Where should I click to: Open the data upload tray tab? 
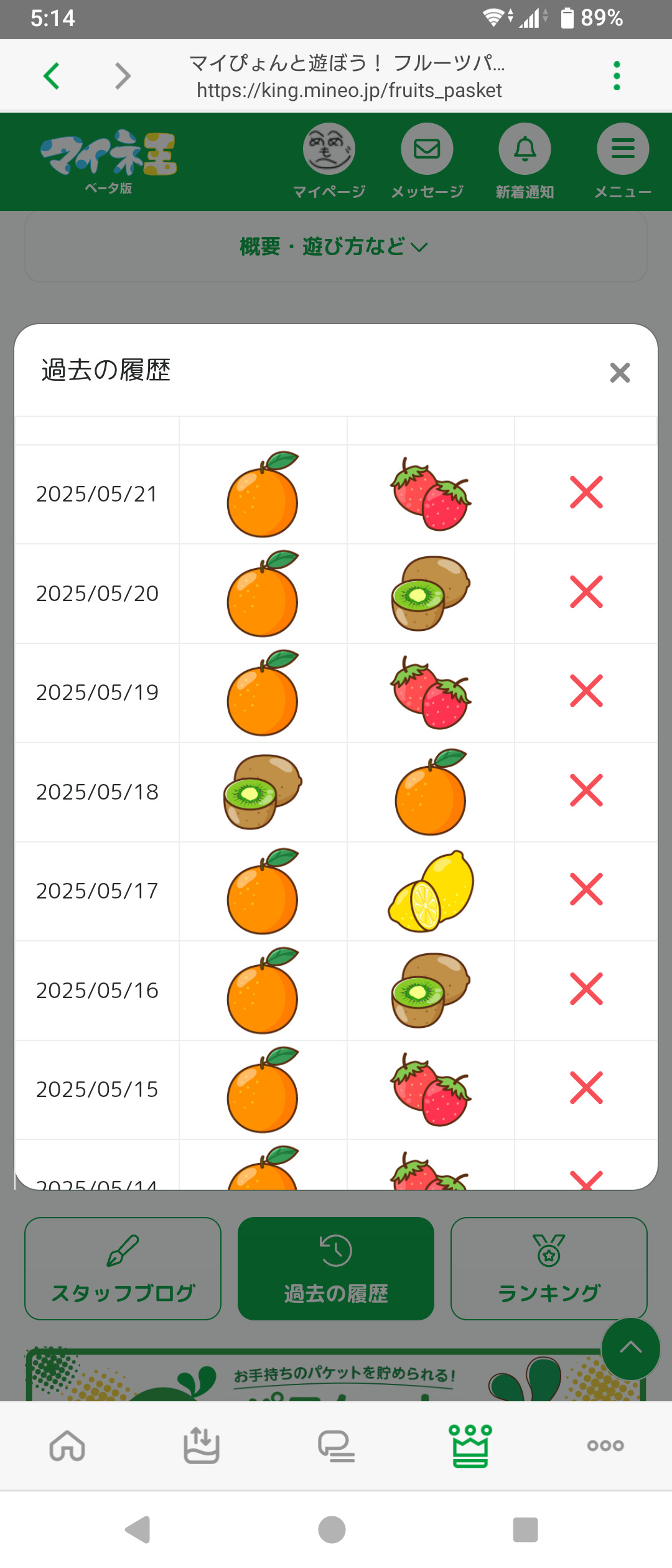202,1445
